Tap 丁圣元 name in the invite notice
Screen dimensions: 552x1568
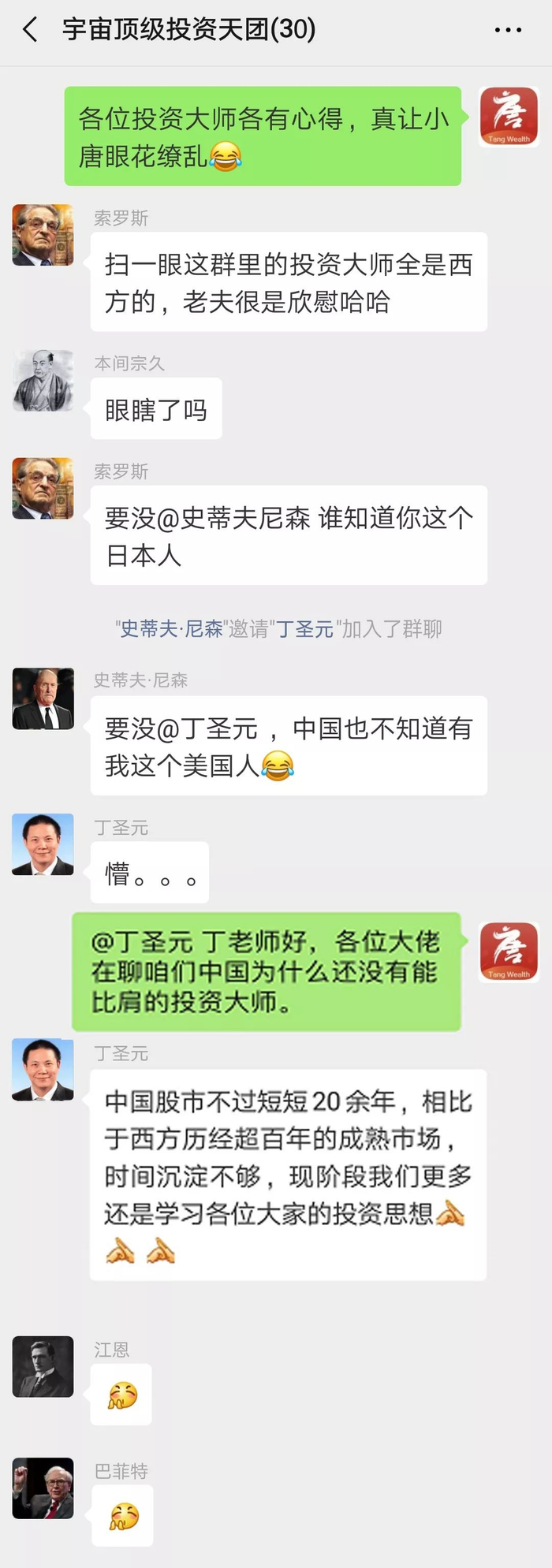(305, 628)
